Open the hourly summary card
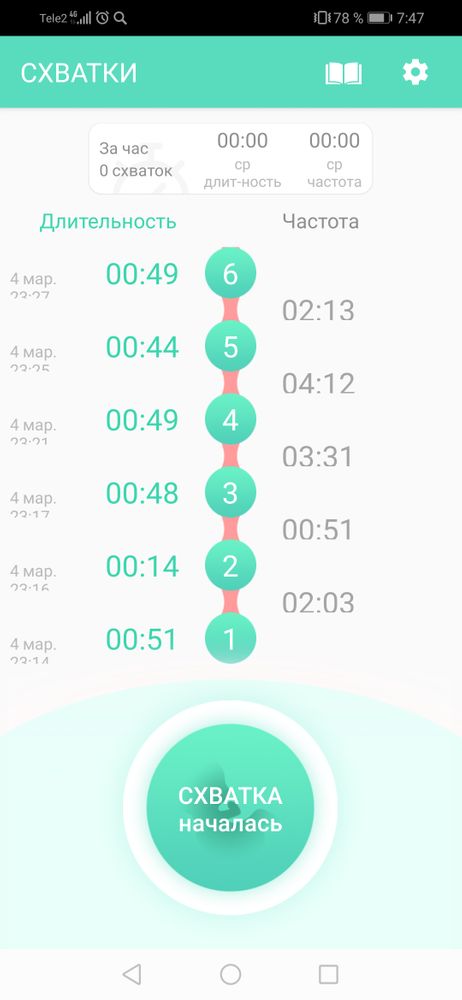Viewport: 462px width, 1000px height. [230, 159]
